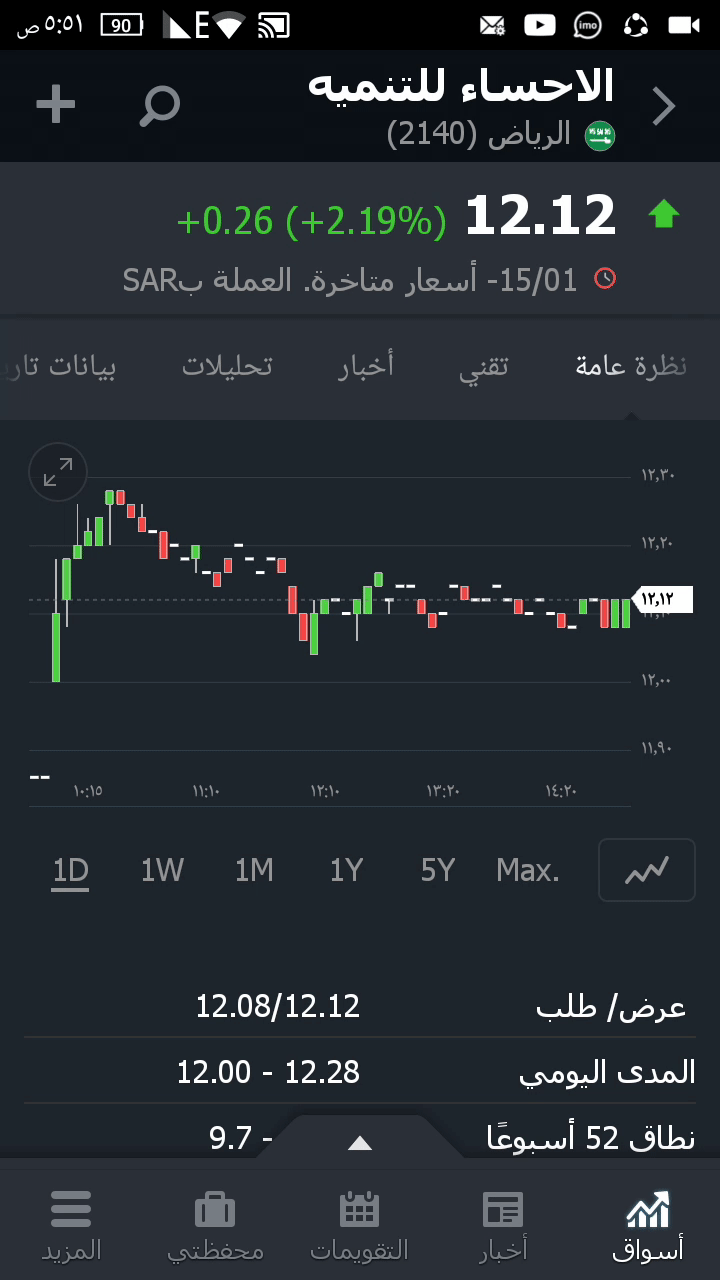Change the chart type with line icon
The height and width of the screenshot is (1280, 720).
(646, 870)
